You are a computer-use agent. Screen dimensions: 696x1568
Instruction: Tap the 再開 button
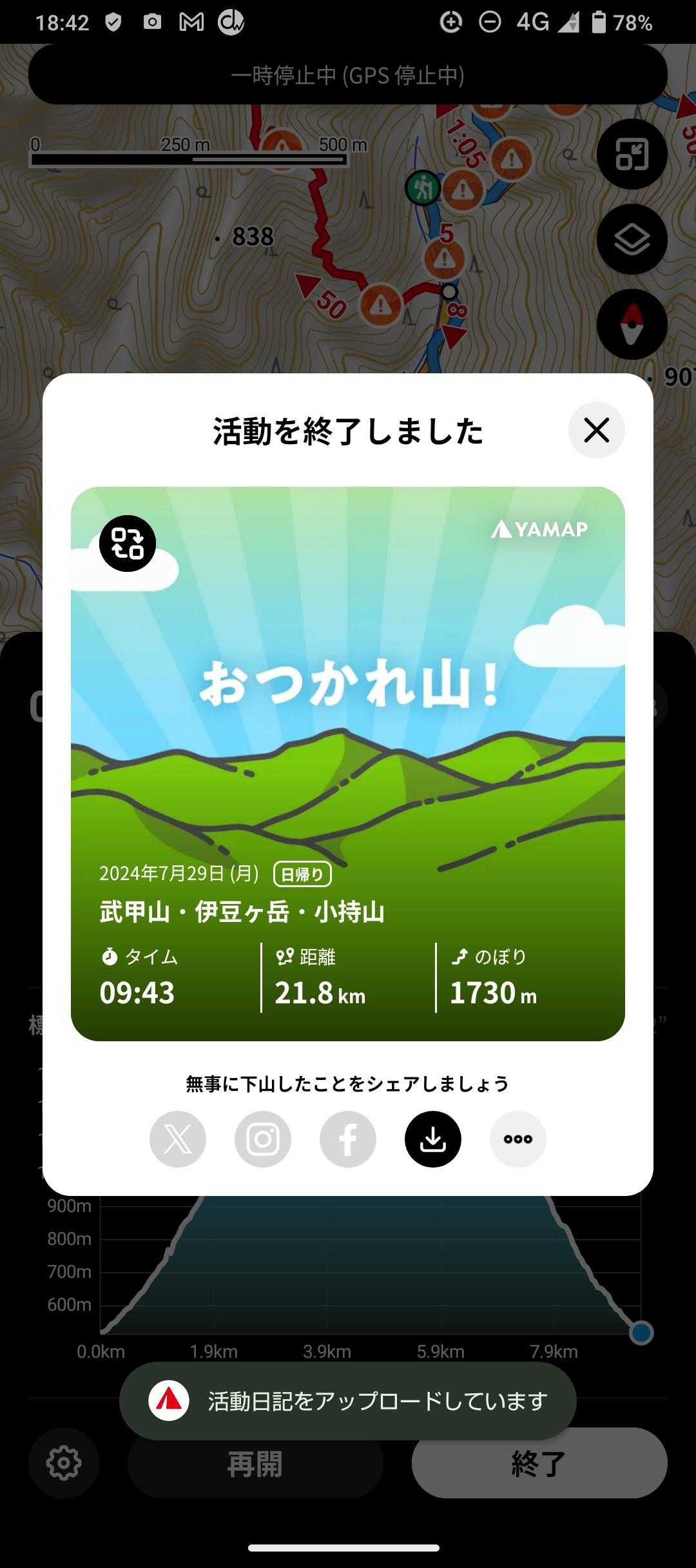(255, 1464)
